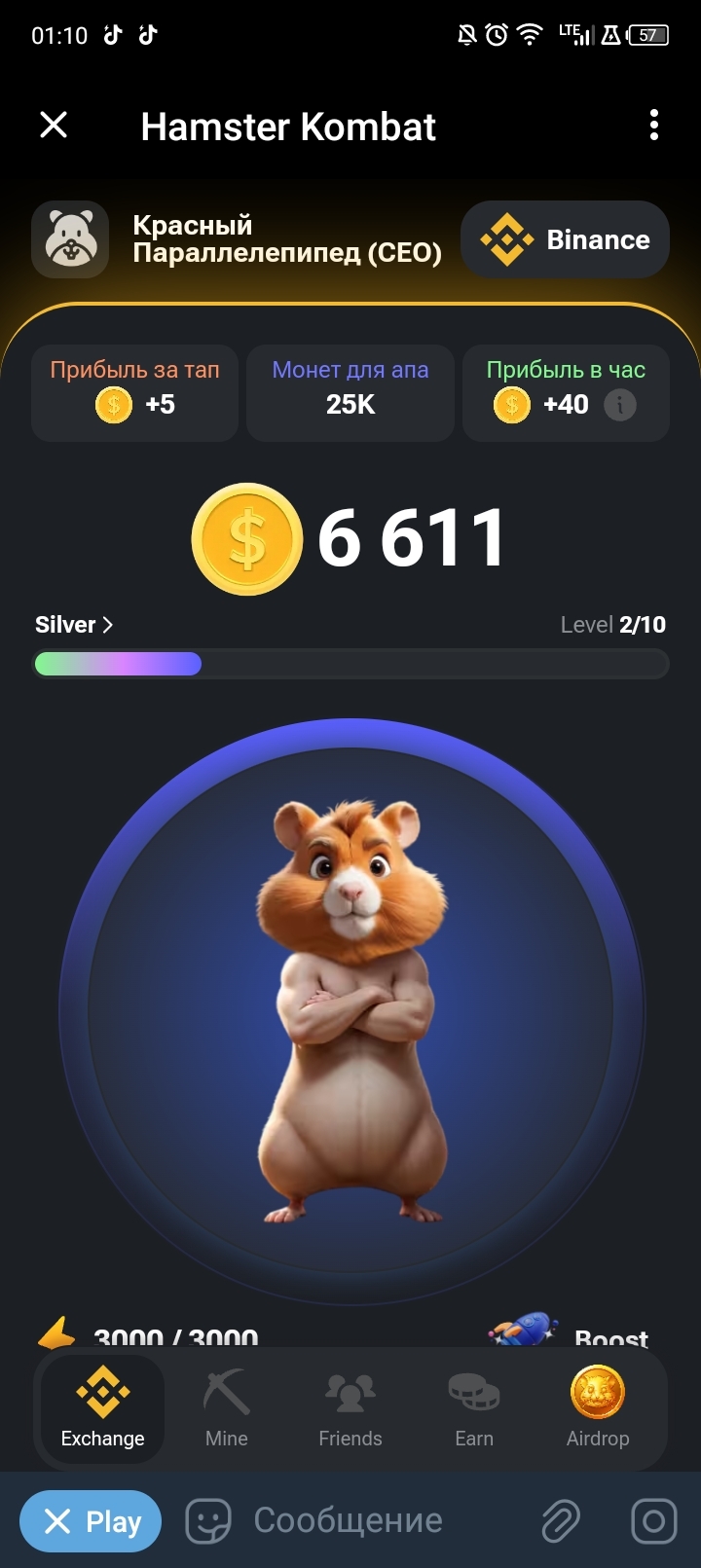Viewport: 701px width, 1568px height.
Task: Open the Binance exchange selector
Action: [565, 239]
